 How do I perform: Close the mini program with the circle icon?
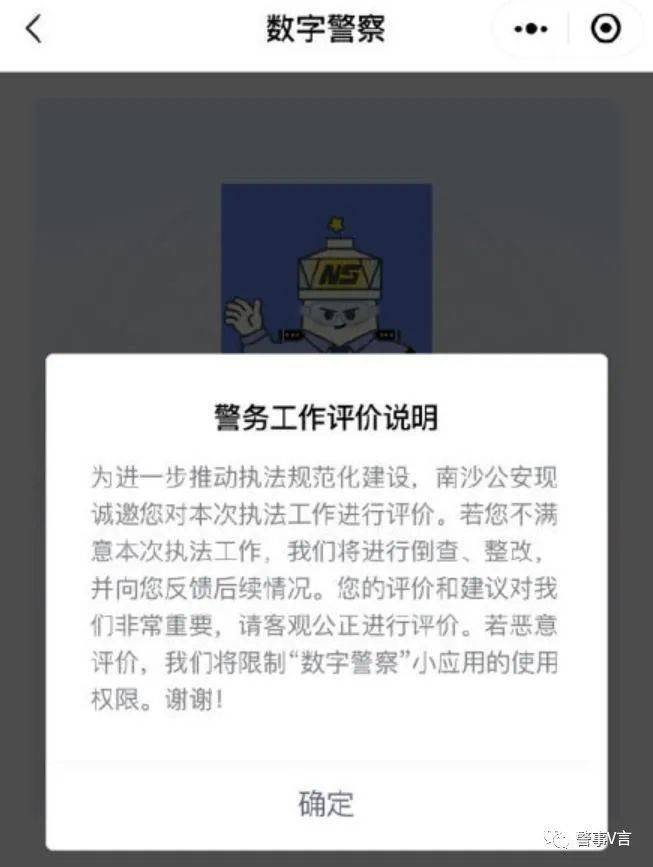pos(606,30)
